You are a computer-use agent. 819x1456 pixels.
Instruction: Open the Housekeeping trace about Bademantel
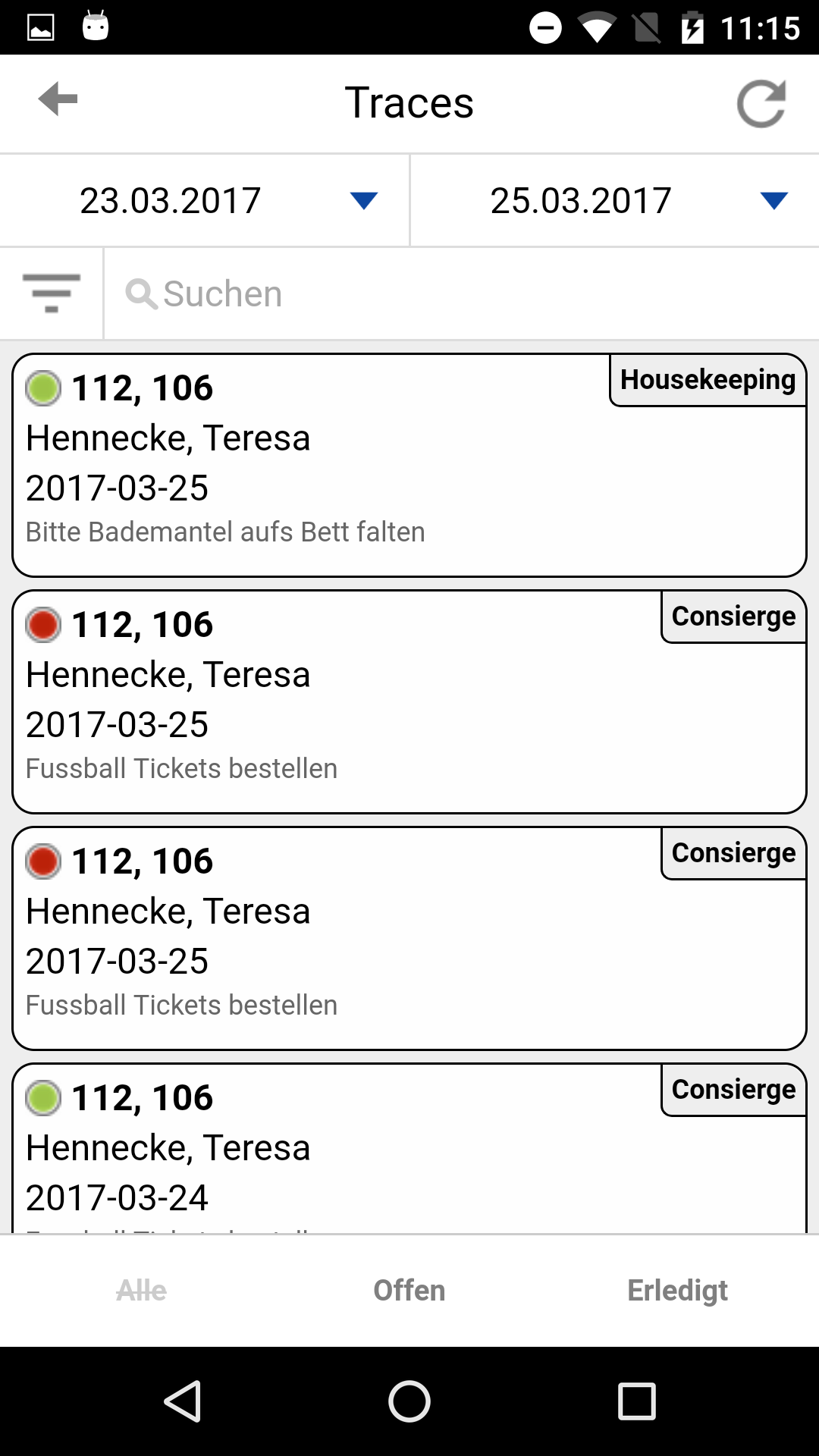[x=409, y=465]
